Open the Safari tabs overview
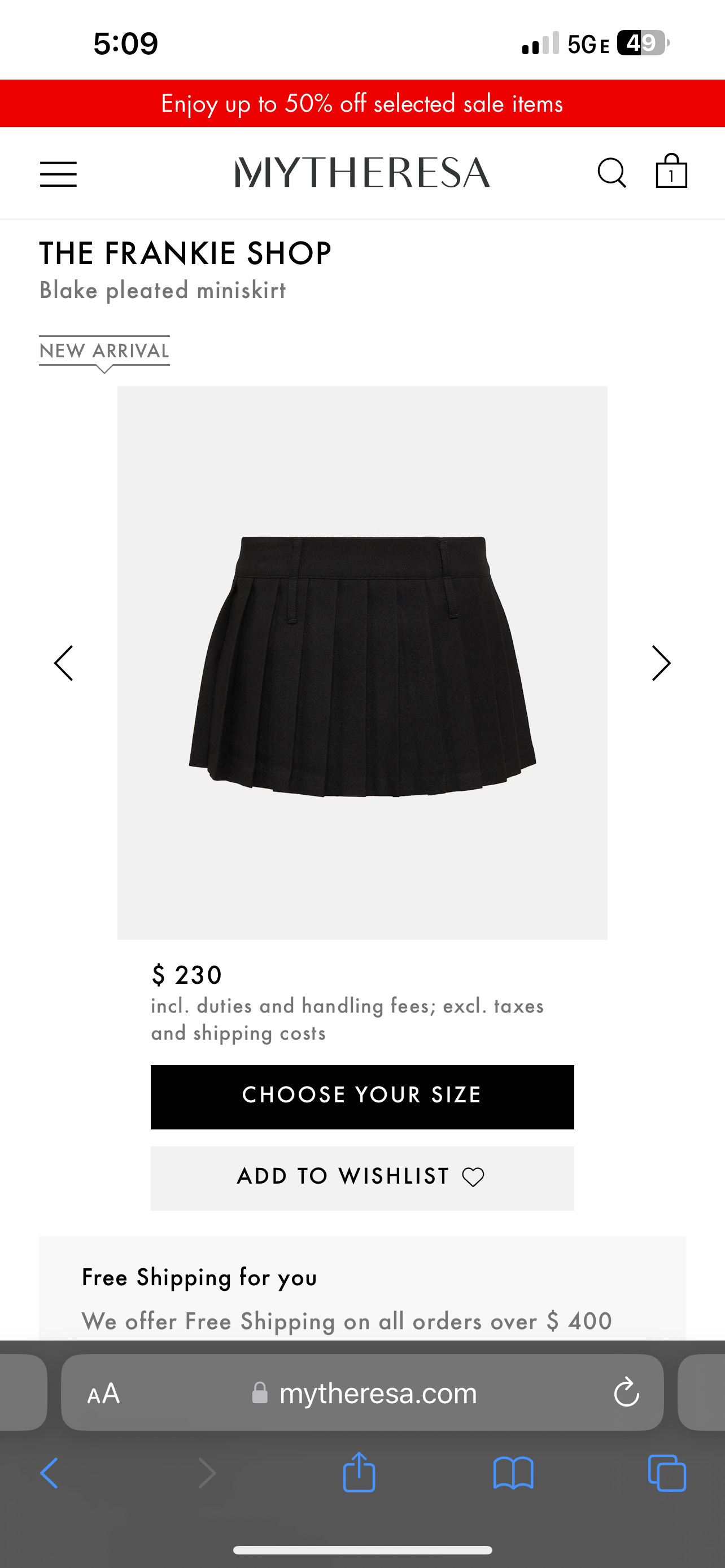Image resolution: width=725 pixels, height=1568 pixels. (667, 1473)
